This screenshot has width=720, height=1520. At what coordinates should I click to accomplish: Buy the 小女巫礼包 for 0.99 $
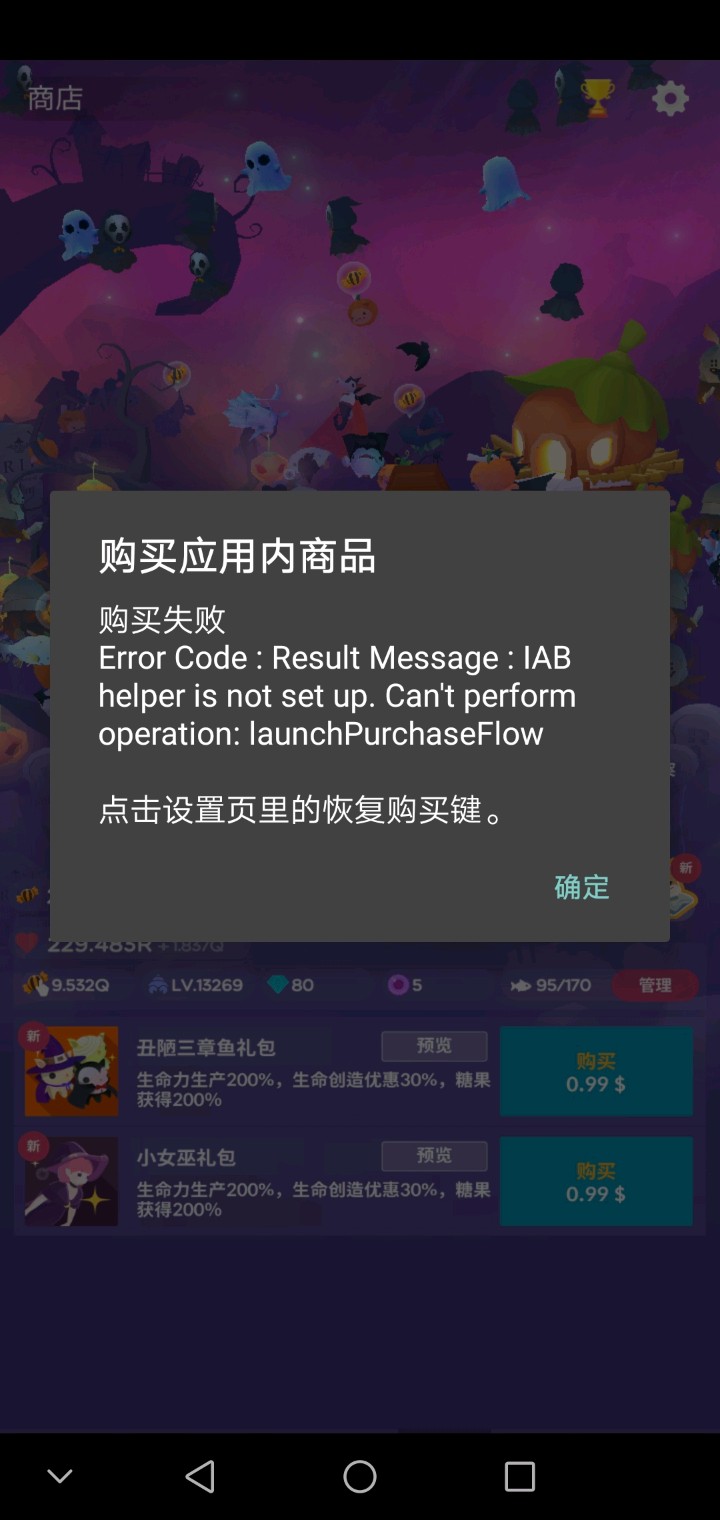(596, 1181)
